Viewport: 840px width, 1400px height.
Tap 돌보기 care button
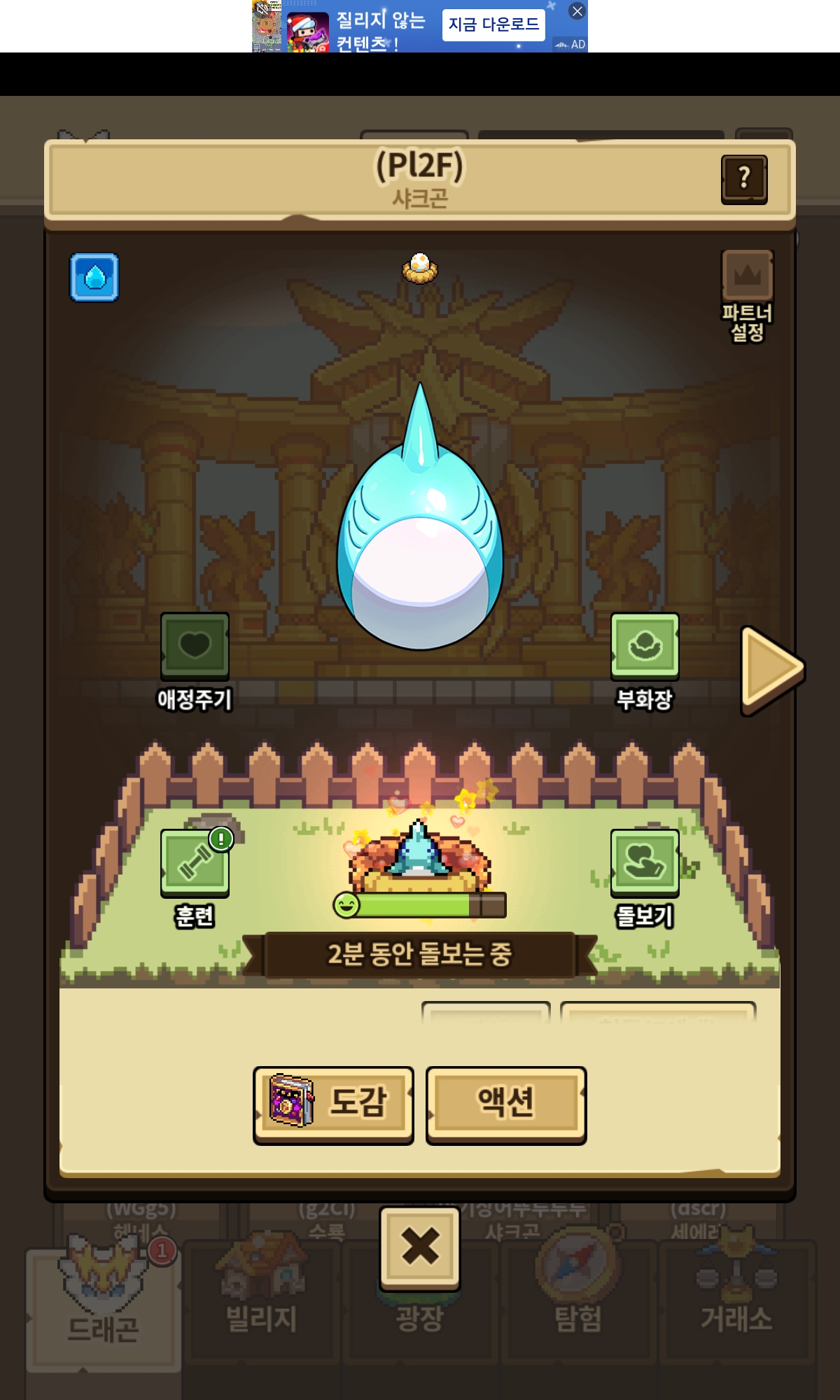pos(644,864)
